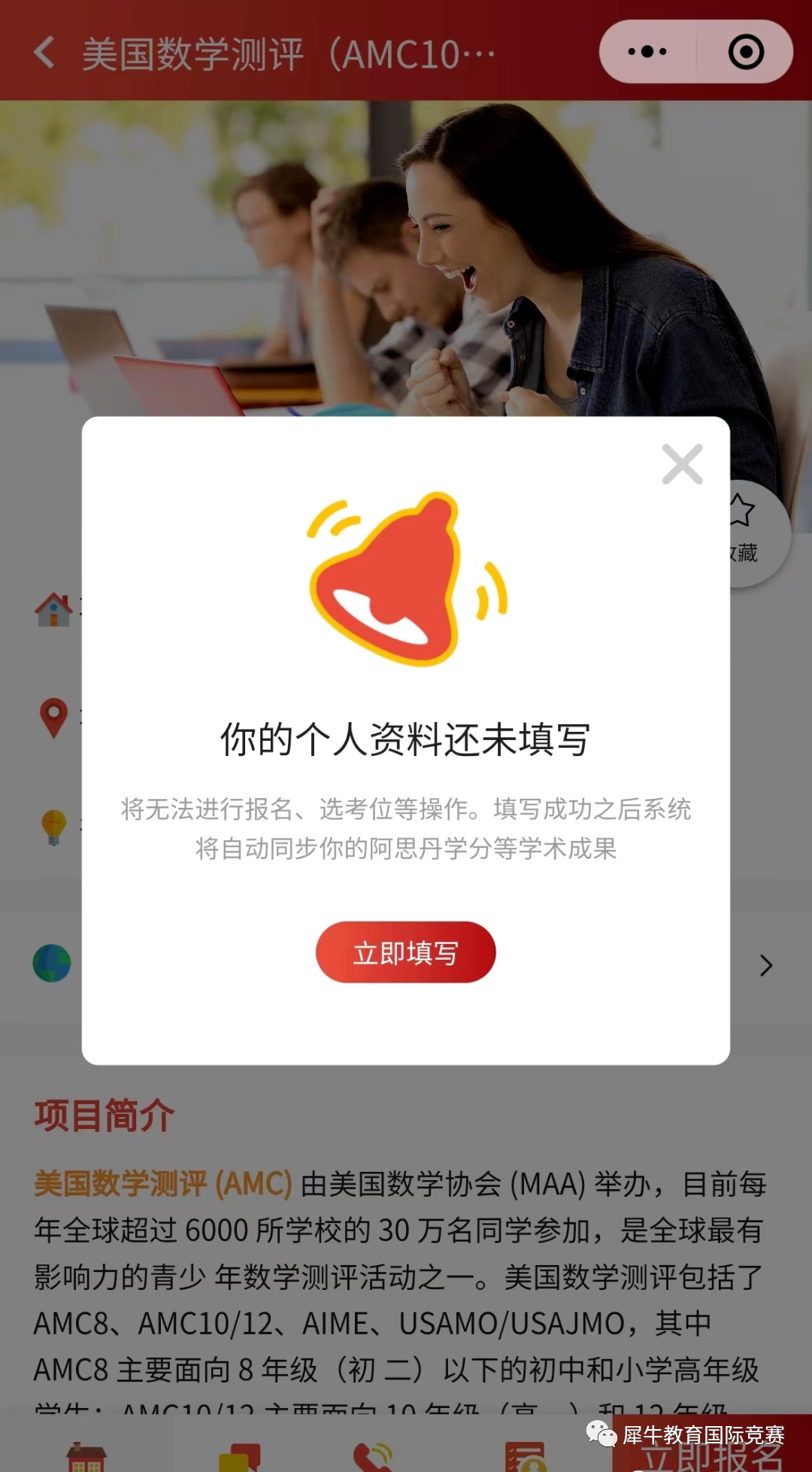The height and width of the screenshot is (1472, 812).
Task: Tap the 立即填写 button
Action: [405, 952]
